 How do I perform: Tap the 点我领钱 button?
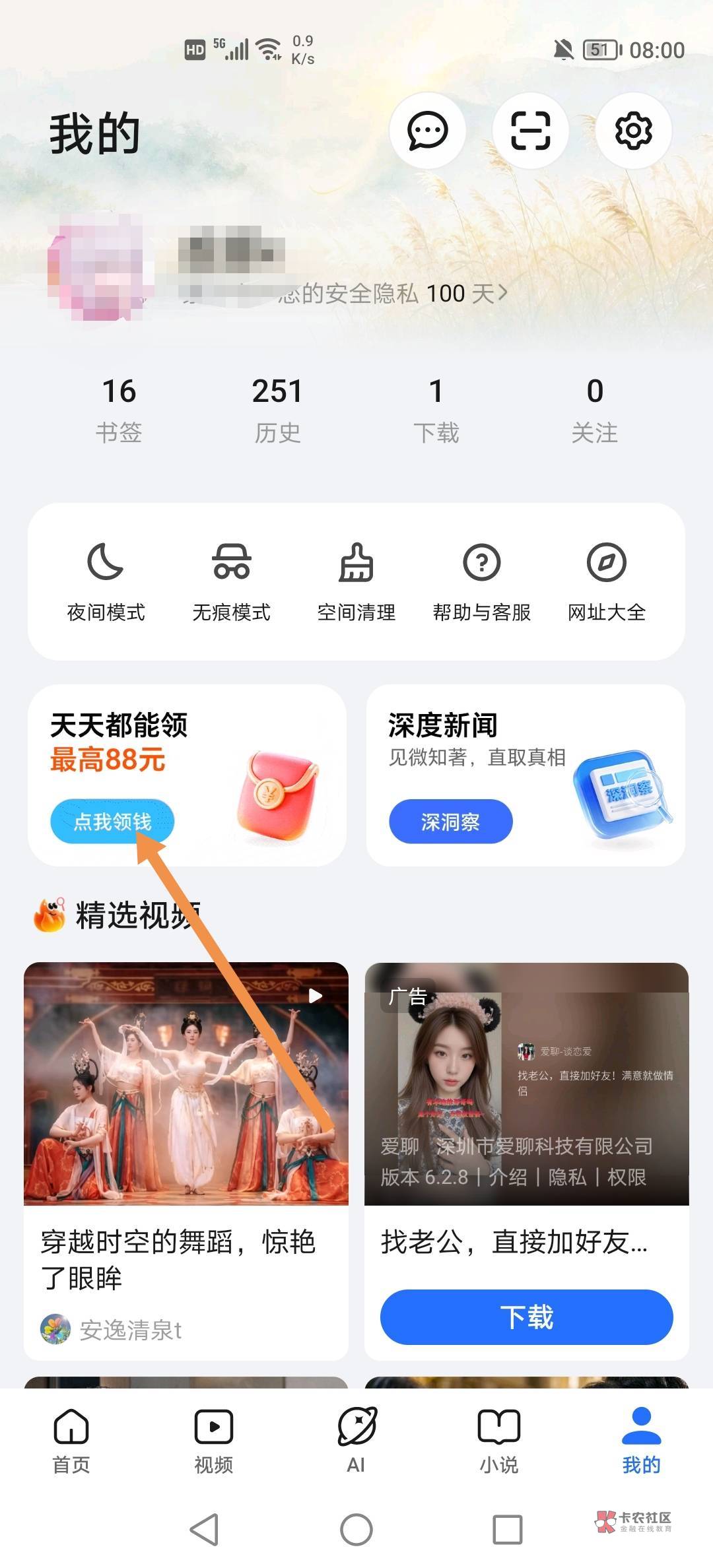112,822
